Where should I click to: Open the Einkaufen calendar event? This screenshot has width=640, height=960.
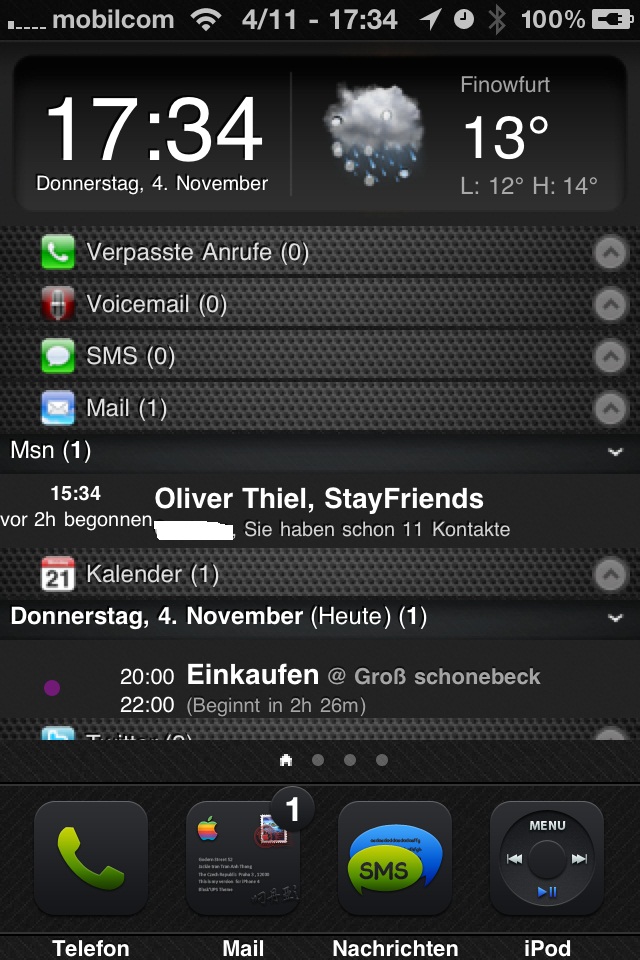[330, 690]
